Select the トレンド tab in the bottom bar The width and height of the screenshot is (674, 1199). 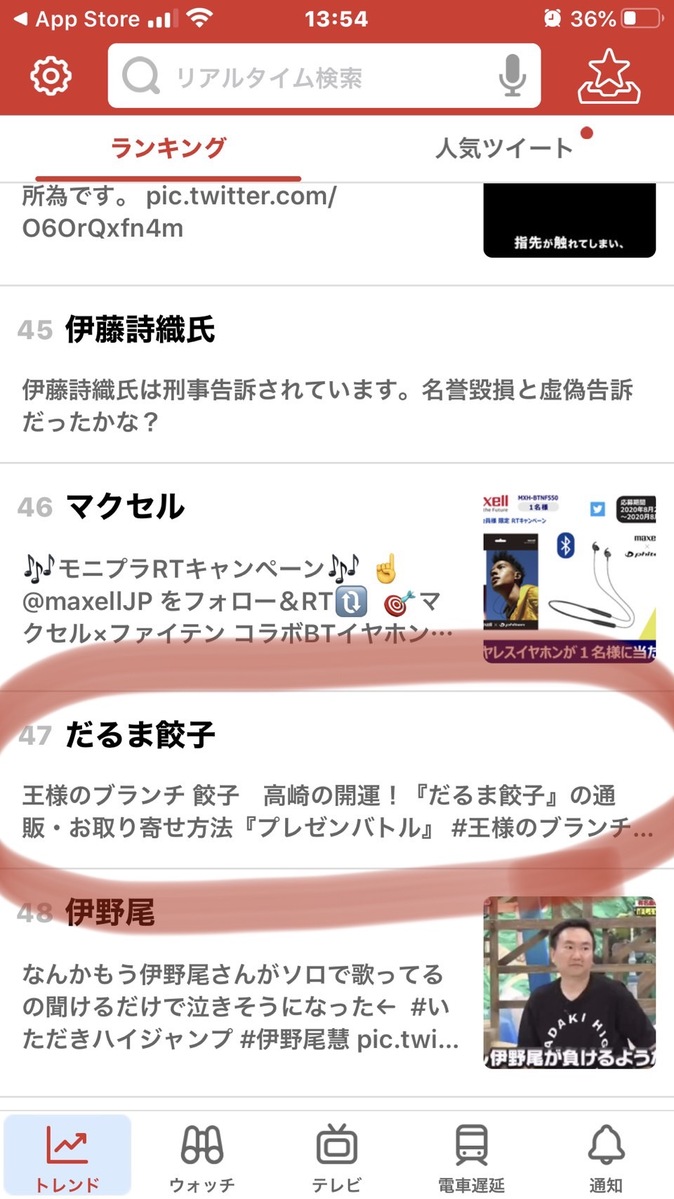67,1155
